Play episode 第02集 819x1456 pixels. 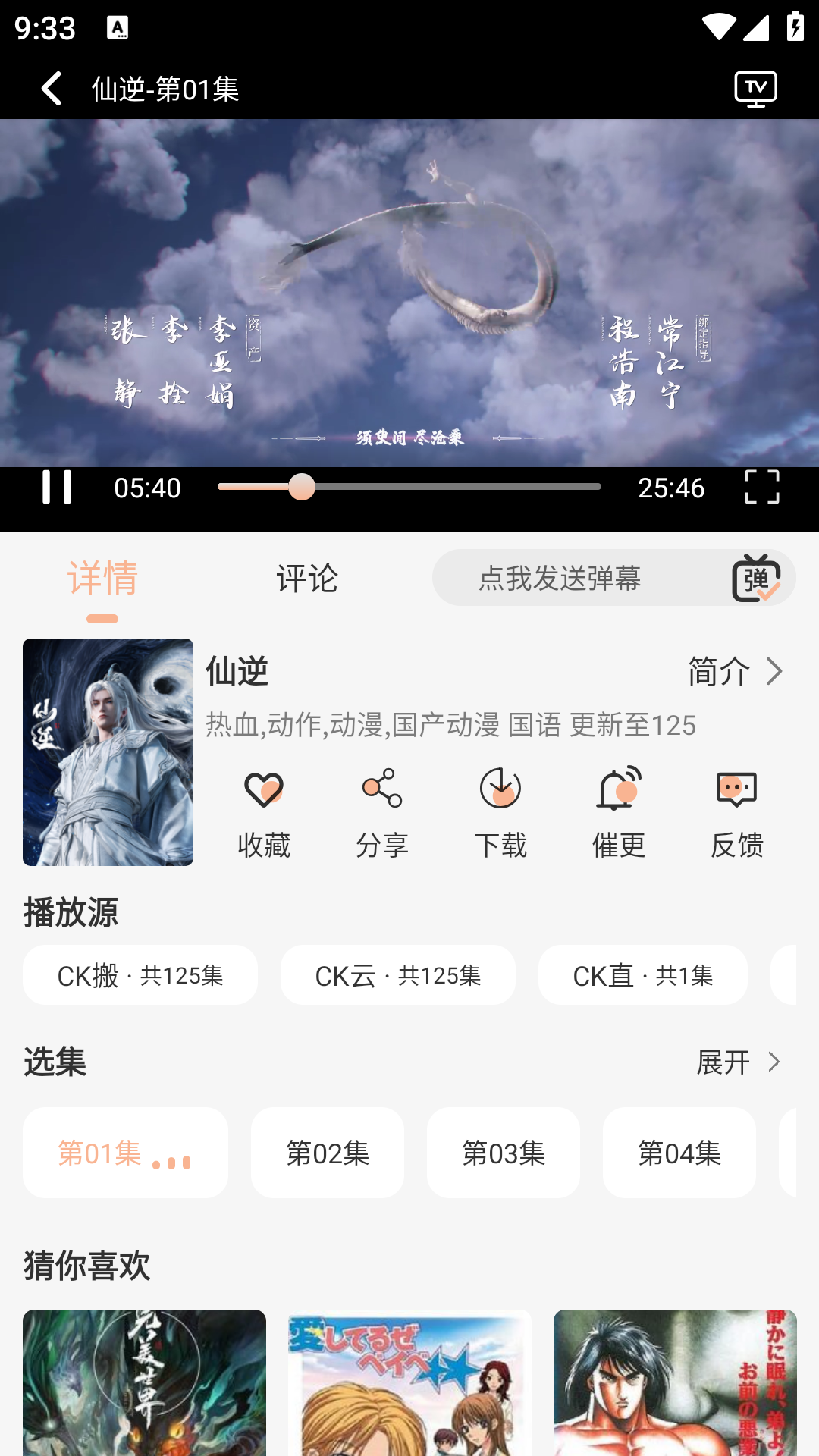[x=328, y=1153]
